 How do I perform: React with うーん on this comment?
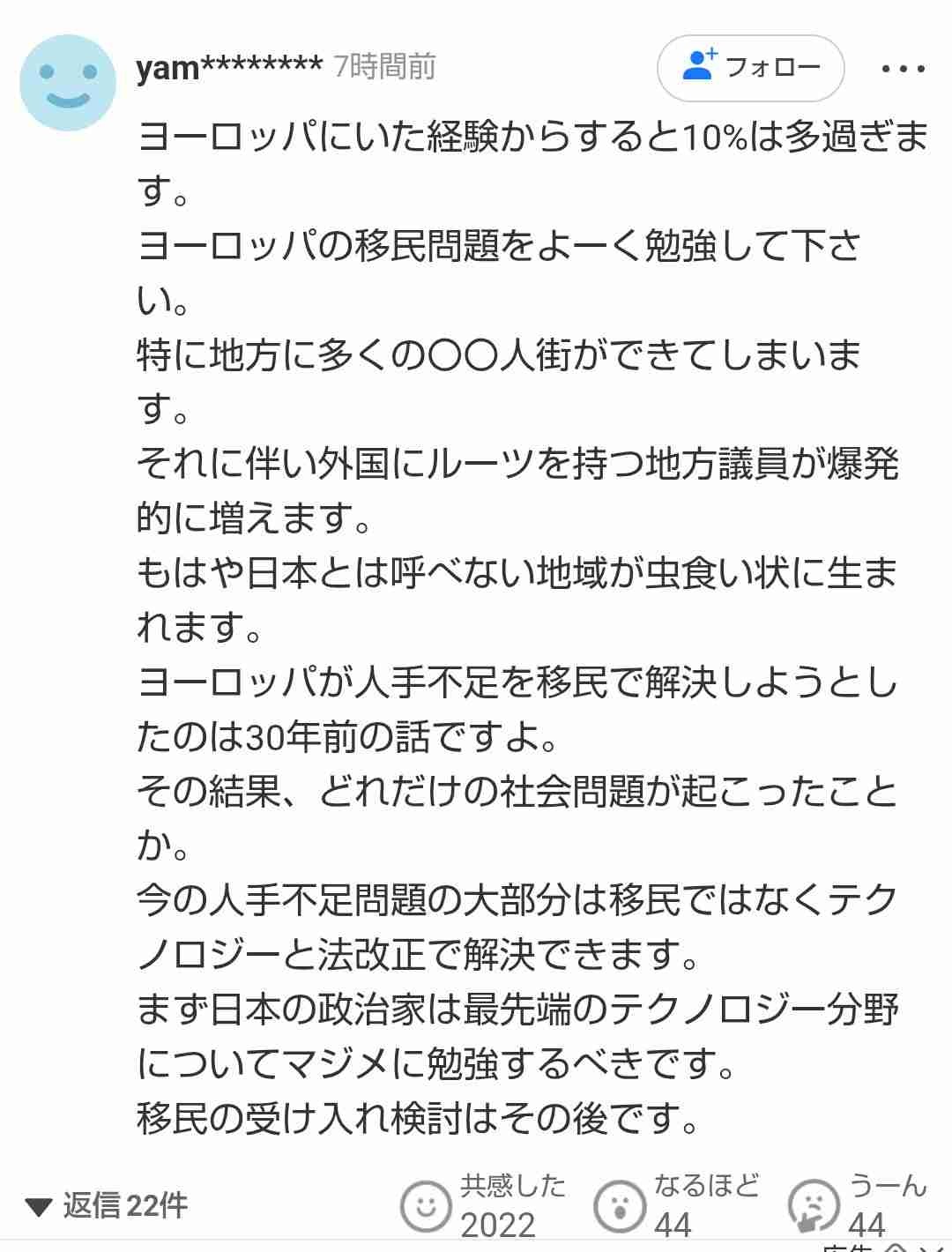click(814, 1205)
